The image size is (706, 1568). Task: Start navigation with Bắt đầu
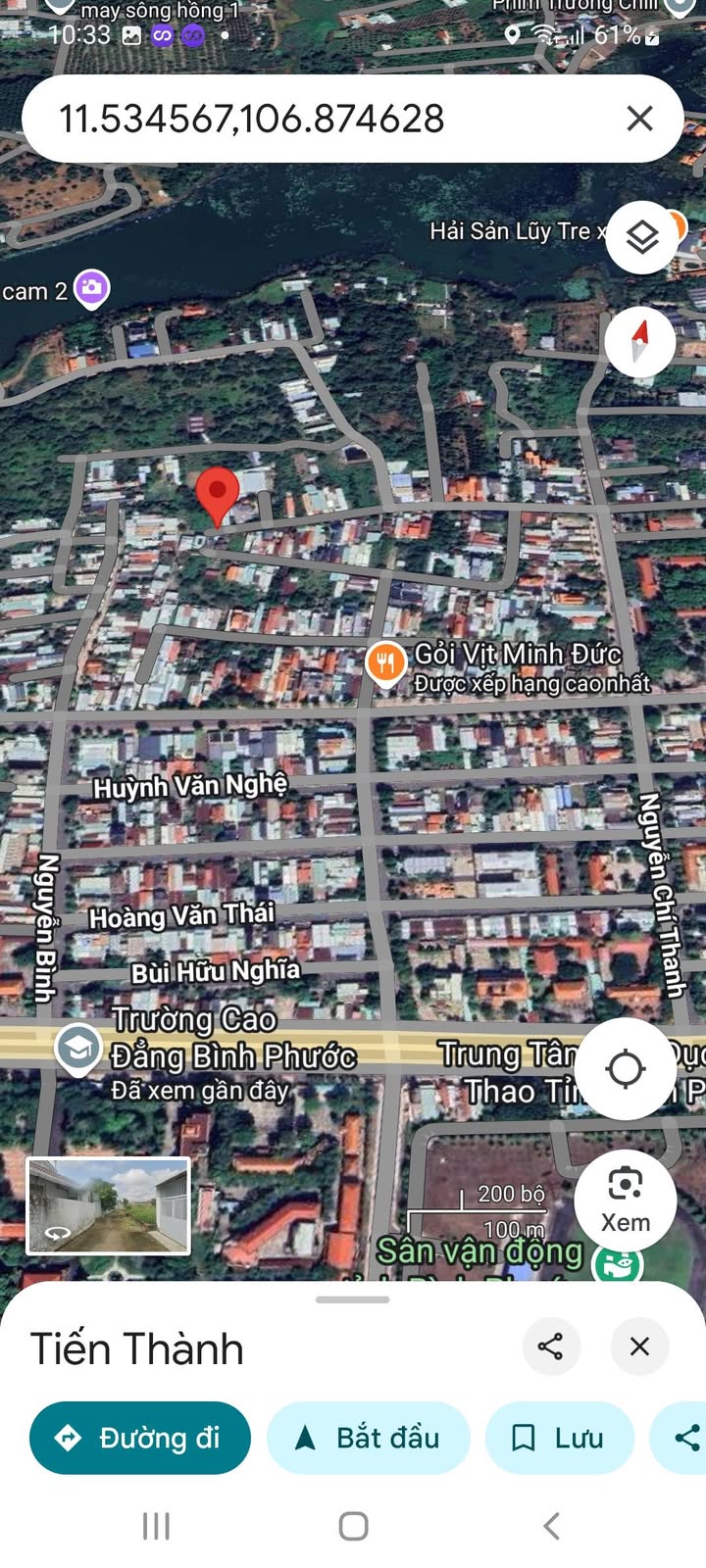[x=368, y=1438]
